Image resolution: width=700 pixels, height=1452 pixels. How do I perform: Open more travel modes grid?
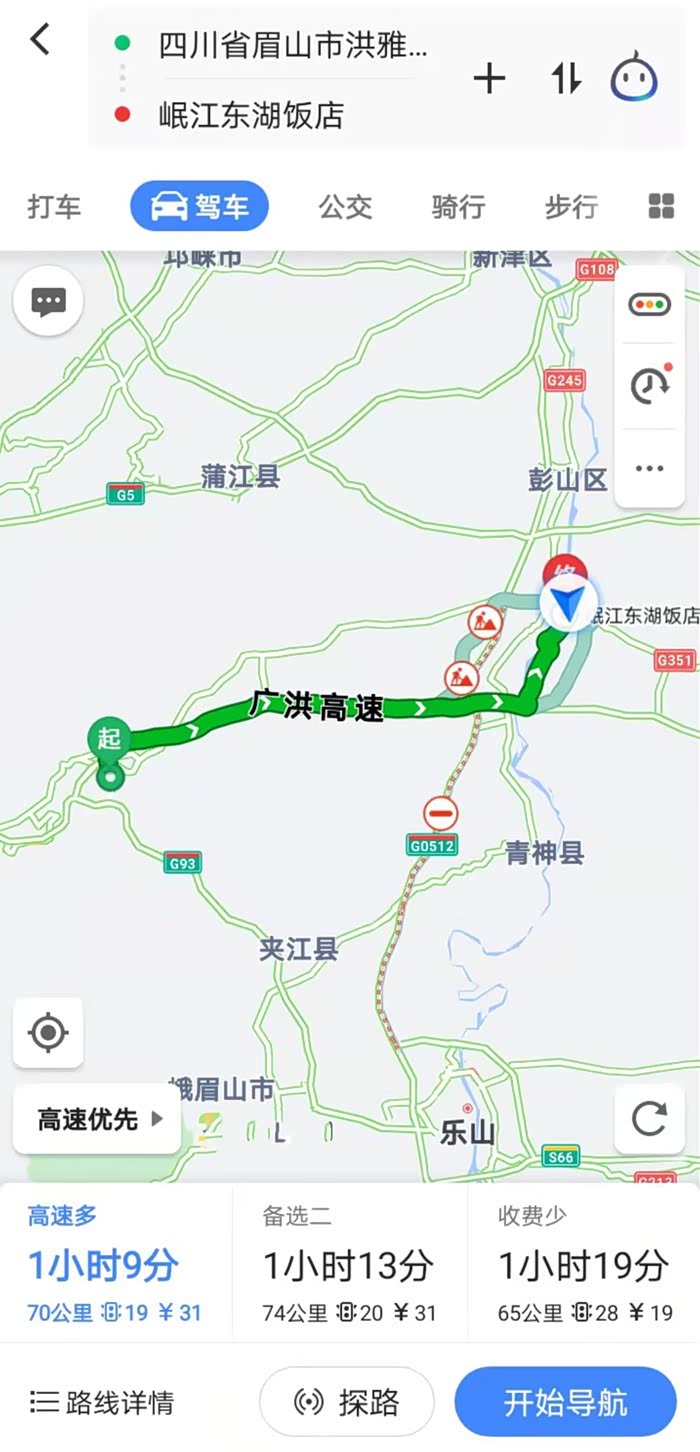[661, 207]
